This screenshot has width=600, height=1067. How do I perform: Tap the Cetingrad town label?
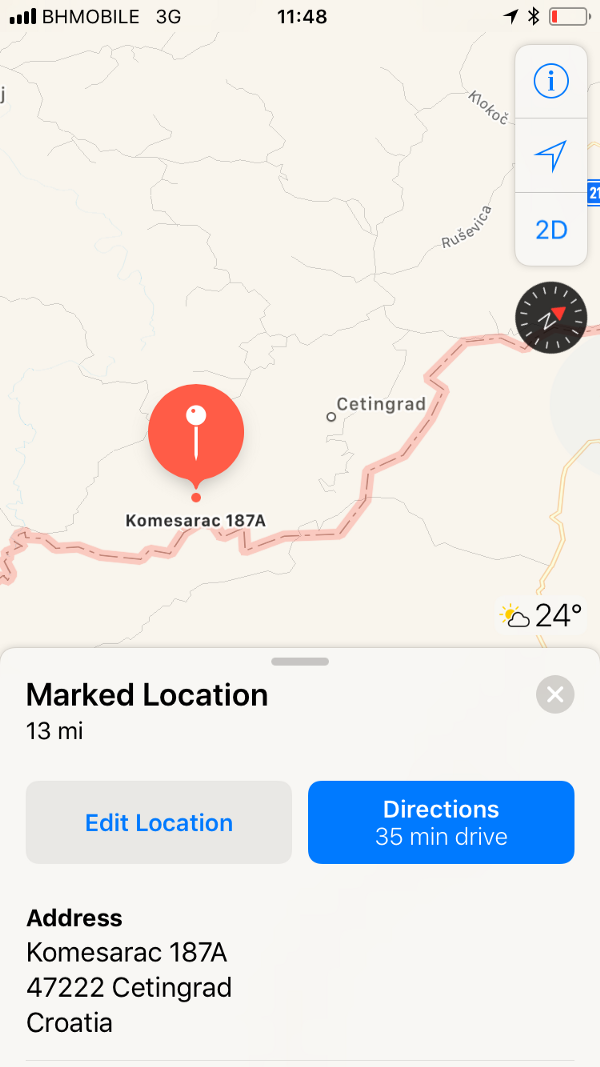point(381,404)
